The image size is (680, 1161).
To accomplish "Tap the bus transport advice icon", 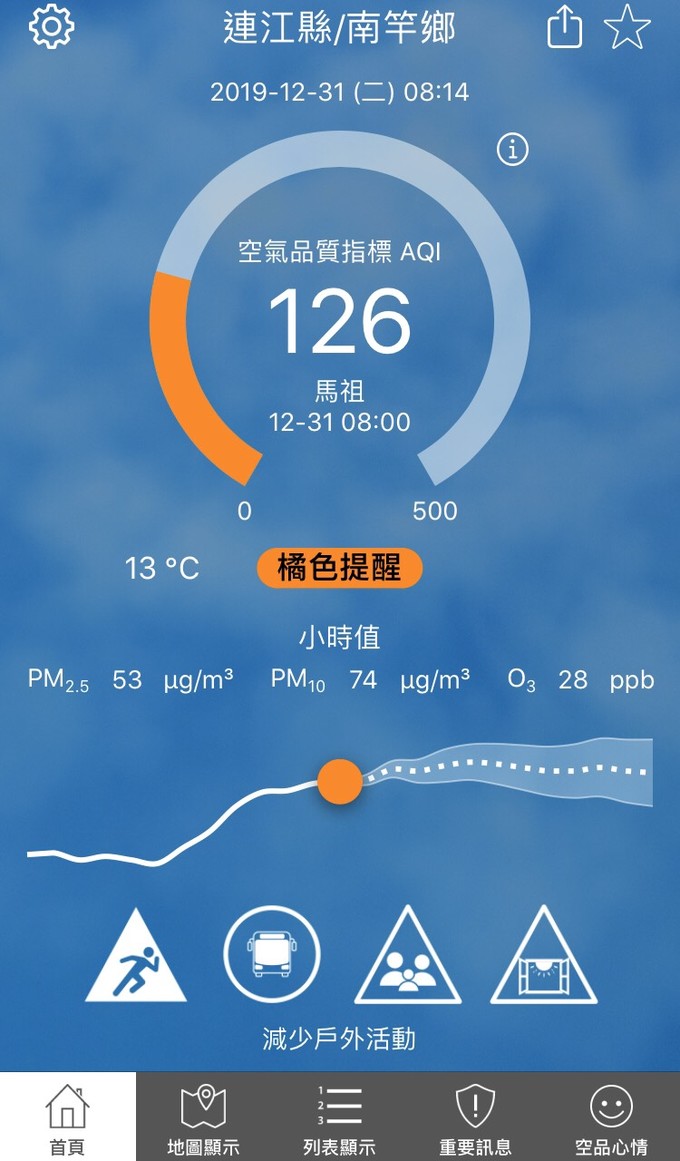I will click(272, 955).
